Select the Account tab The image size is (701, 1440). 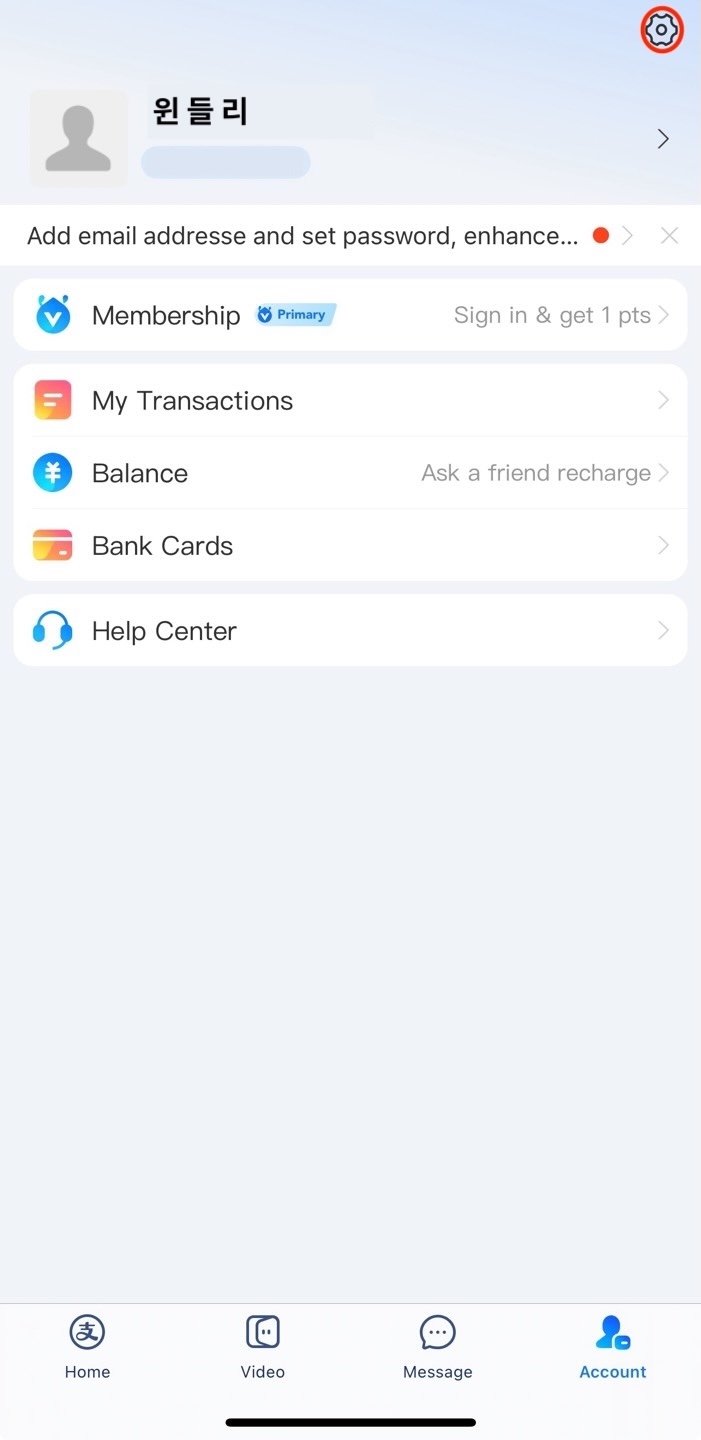(x=613, y=1347)
